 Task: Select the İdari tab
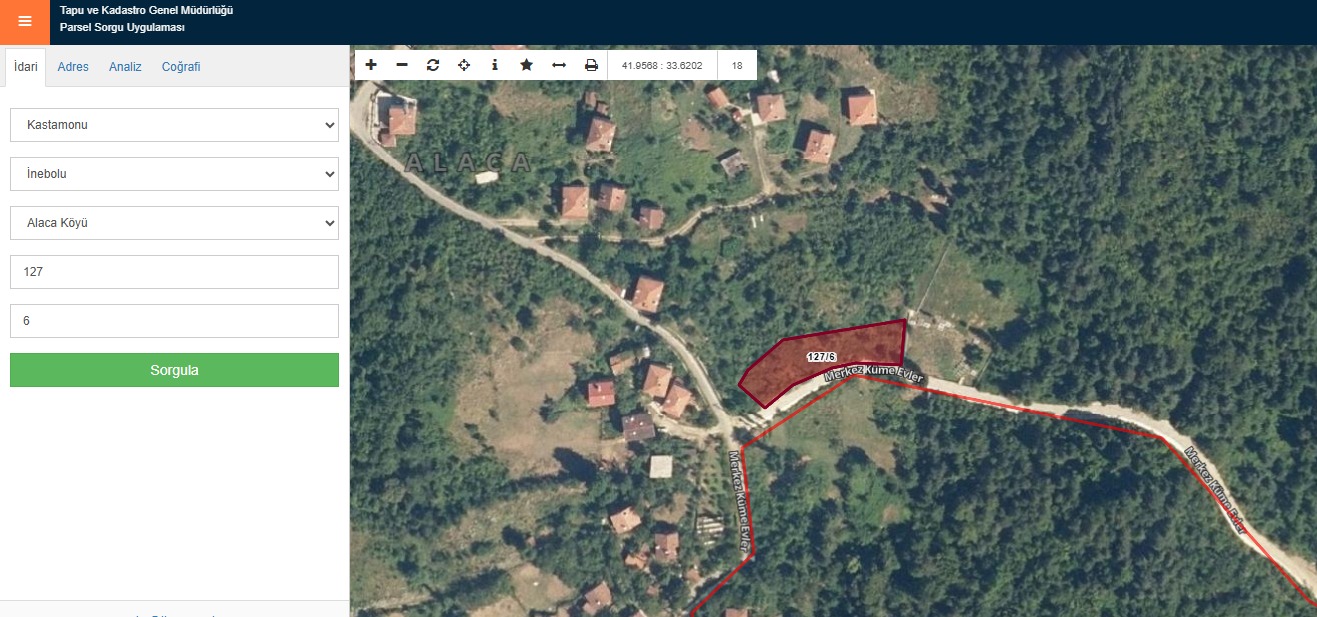click(x=26, y=67)
